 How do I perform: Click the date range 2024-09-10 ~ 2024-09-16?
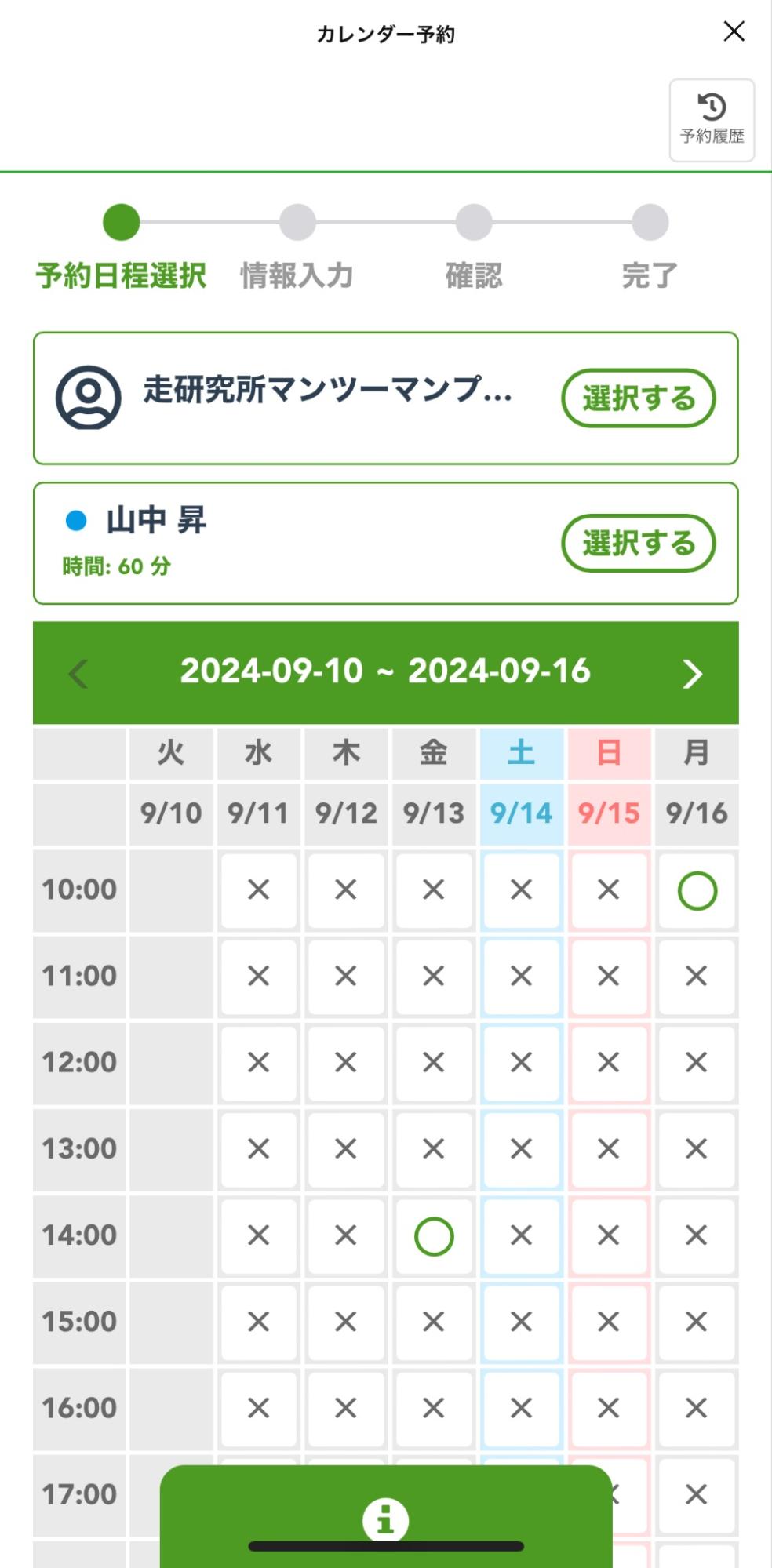(385, 671)
